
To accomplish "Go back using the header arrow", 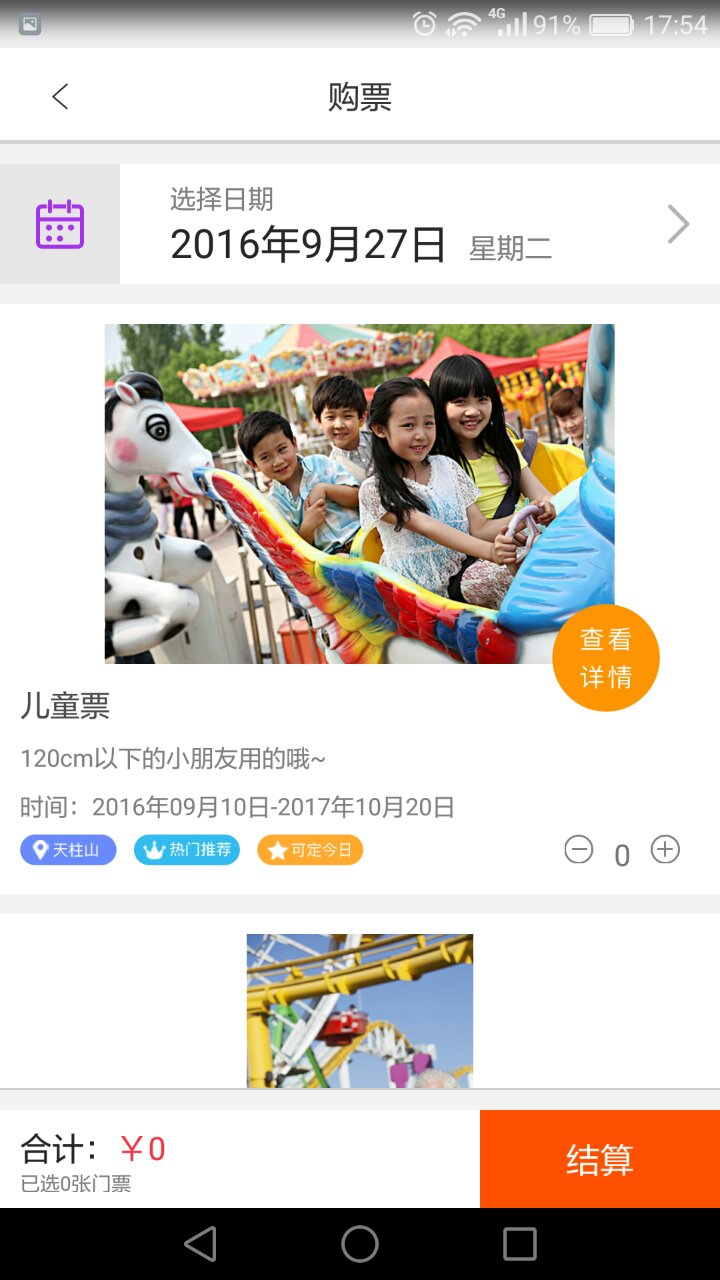I will click(x=60, y=97).
